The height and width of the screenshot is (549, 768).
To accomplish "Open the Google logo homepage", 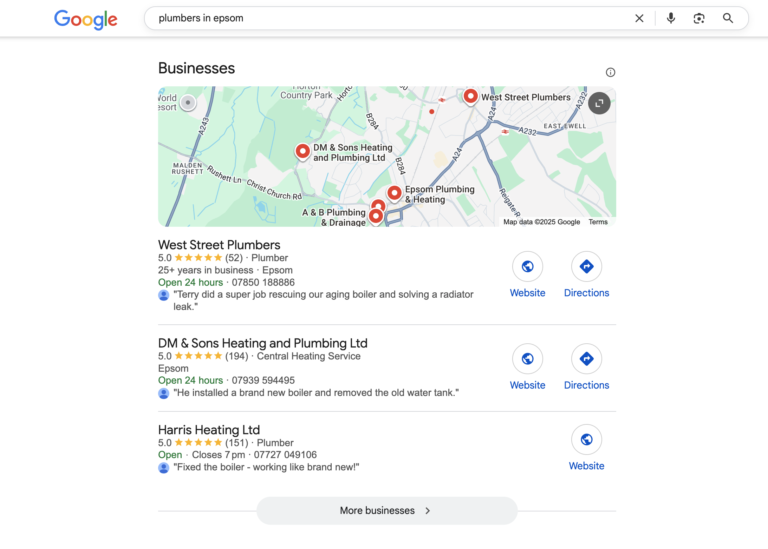I will coord(85,19).
